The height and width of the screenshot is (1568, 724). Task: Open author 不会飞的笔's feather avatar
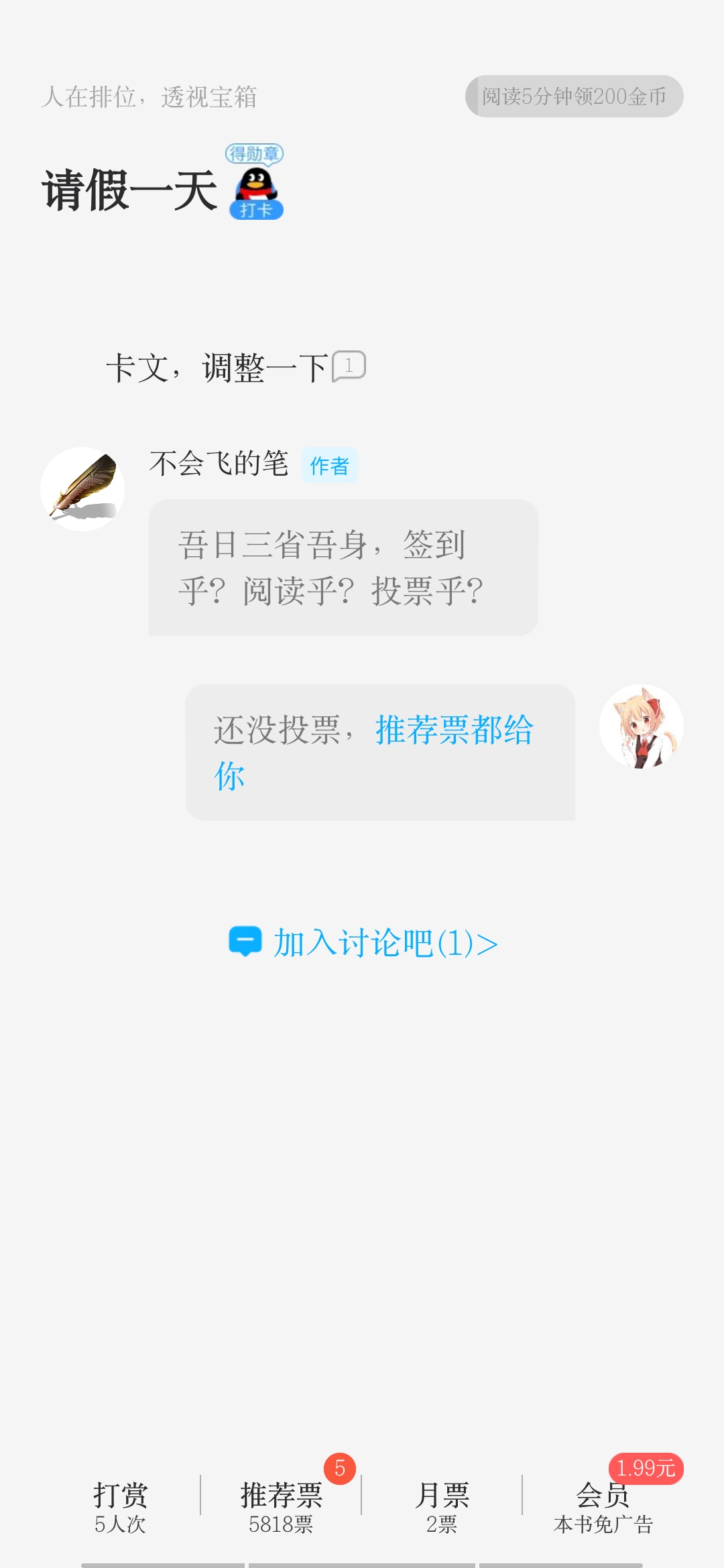(82, 488)
